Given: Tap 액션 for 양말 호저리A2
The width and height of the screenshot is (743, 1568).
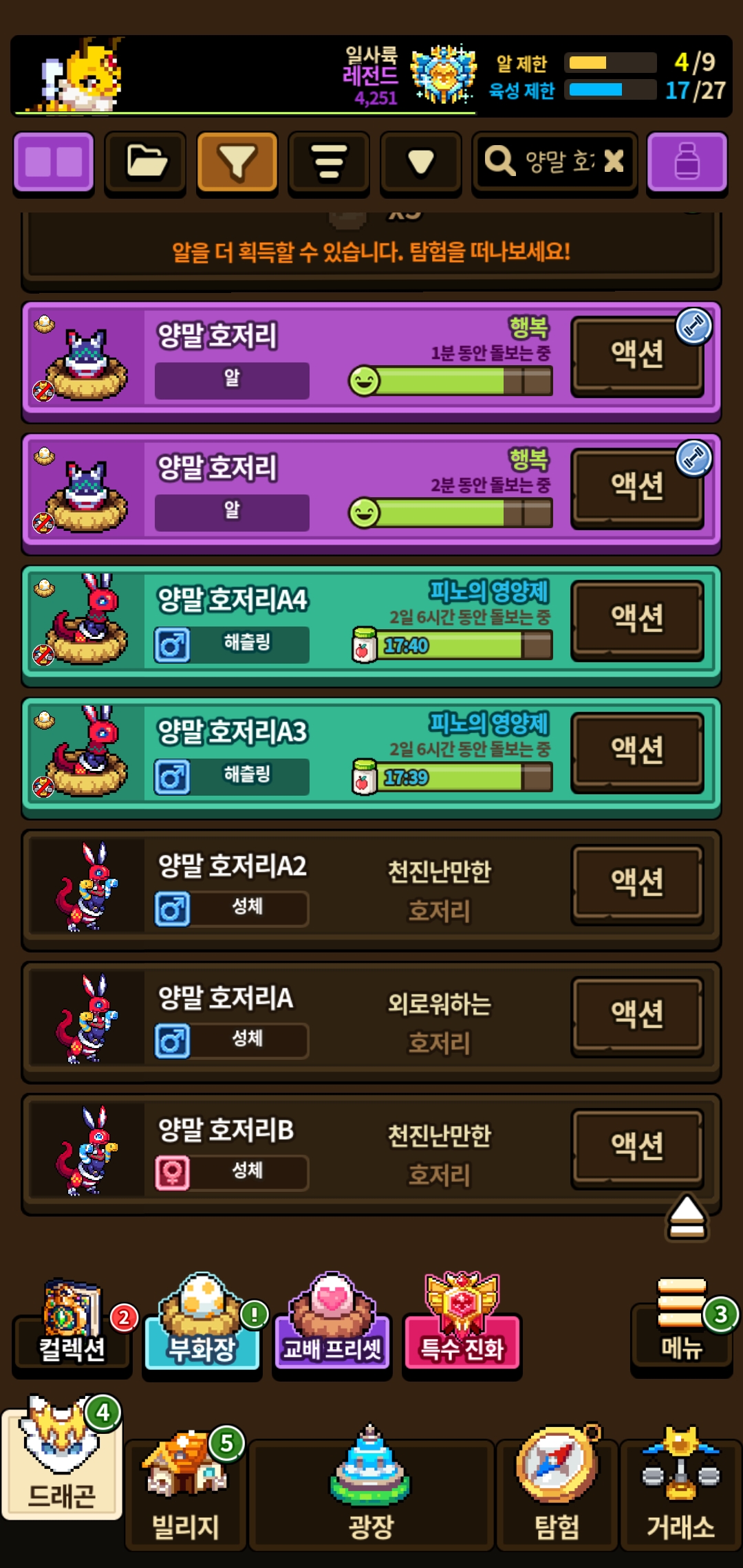Looking at the screenshot, I should tap(638, 883).
